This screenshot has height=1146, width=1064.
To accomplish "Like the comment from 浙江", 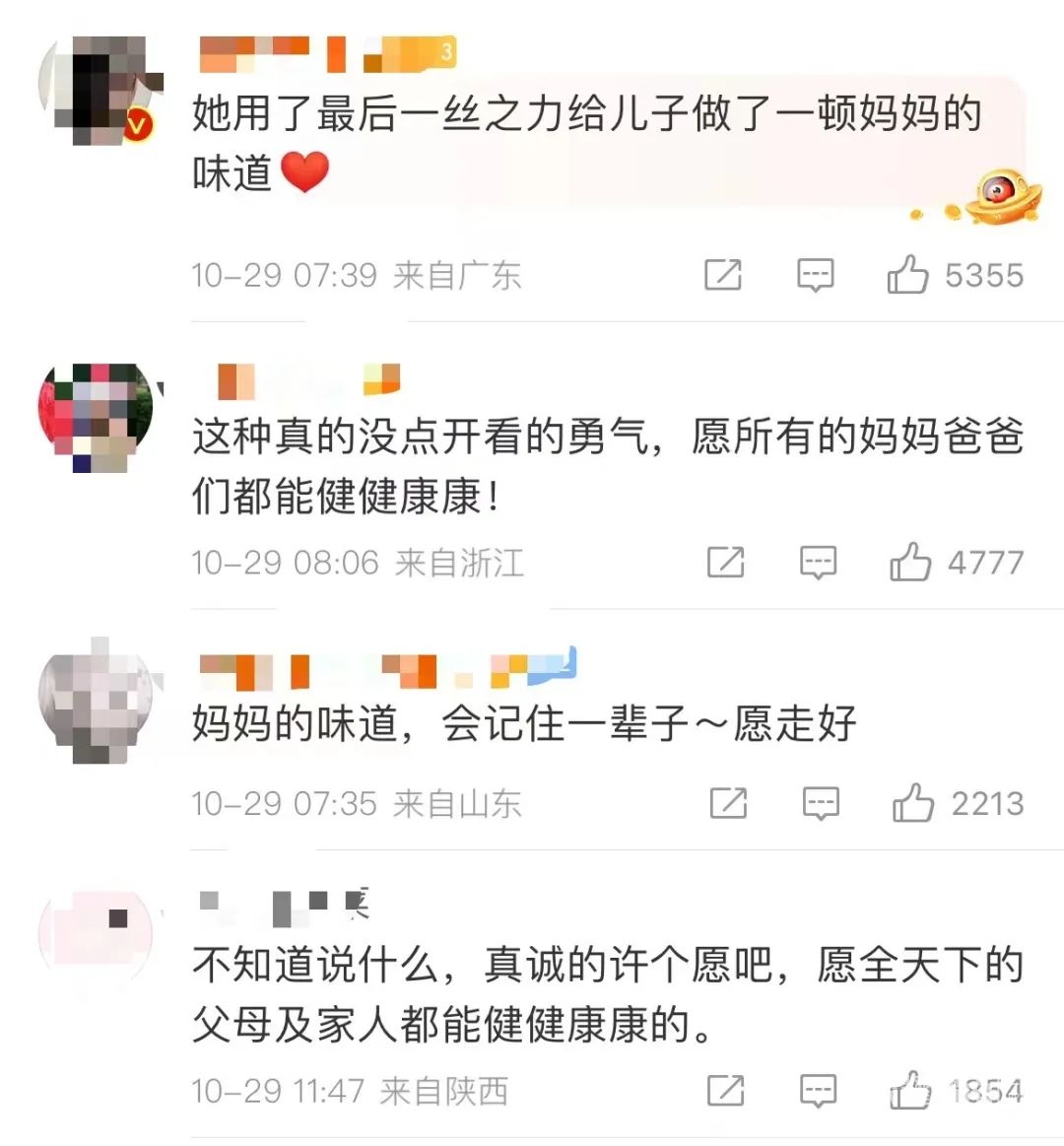I will (x=910, y=563).
